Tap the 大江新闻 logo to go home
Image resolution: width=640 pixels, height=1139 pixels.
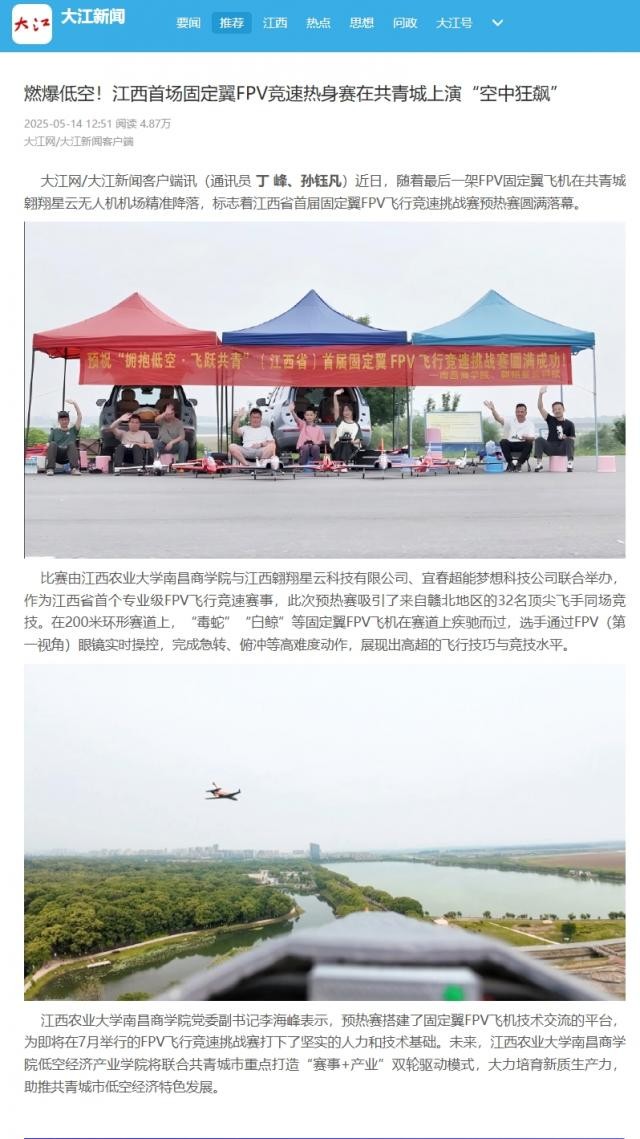click(x=32, y=23)
